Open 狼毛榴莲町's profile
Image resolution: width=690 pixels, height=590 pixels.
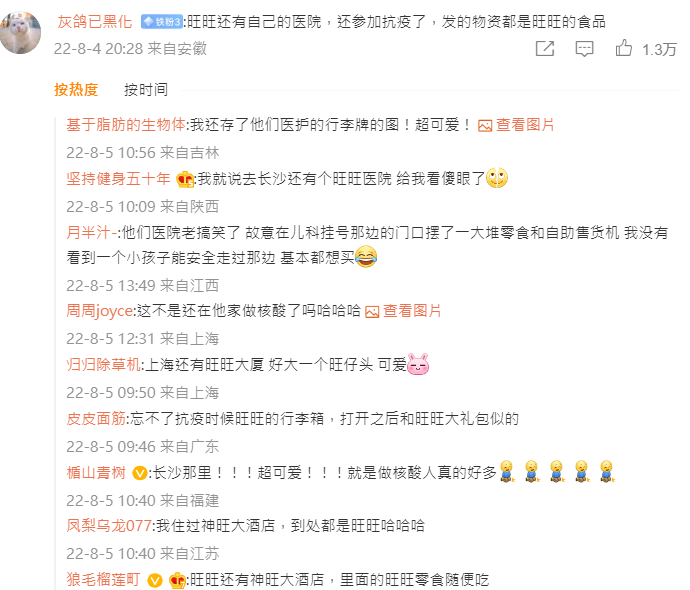103,579
